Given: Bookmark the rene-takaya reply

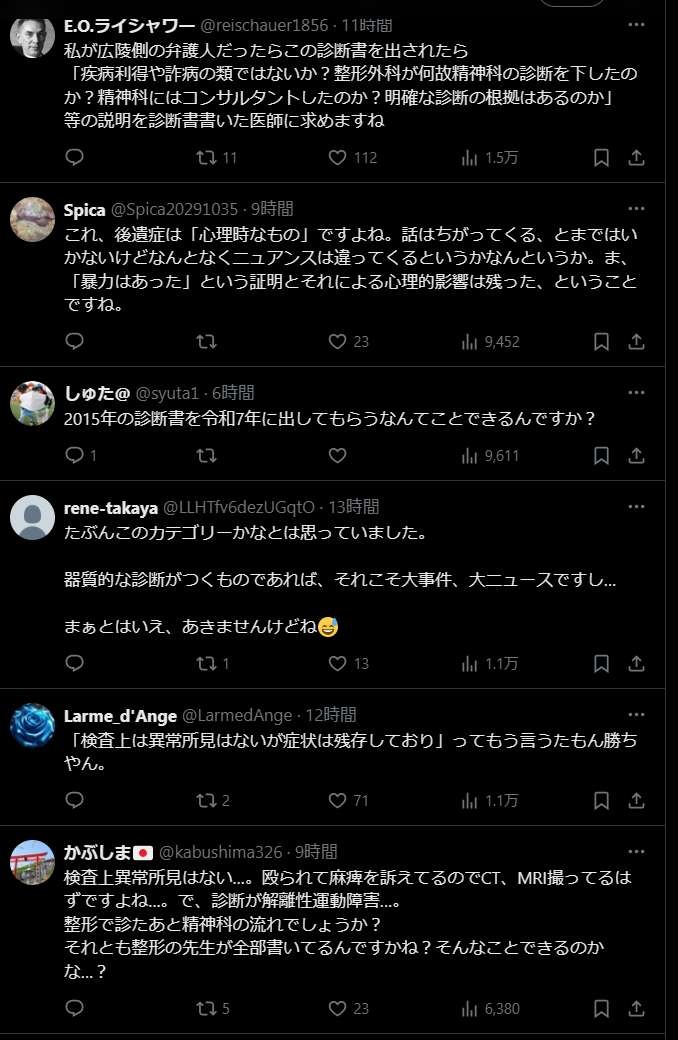Looking at the screenshot, I should click(x=601, y=663).
